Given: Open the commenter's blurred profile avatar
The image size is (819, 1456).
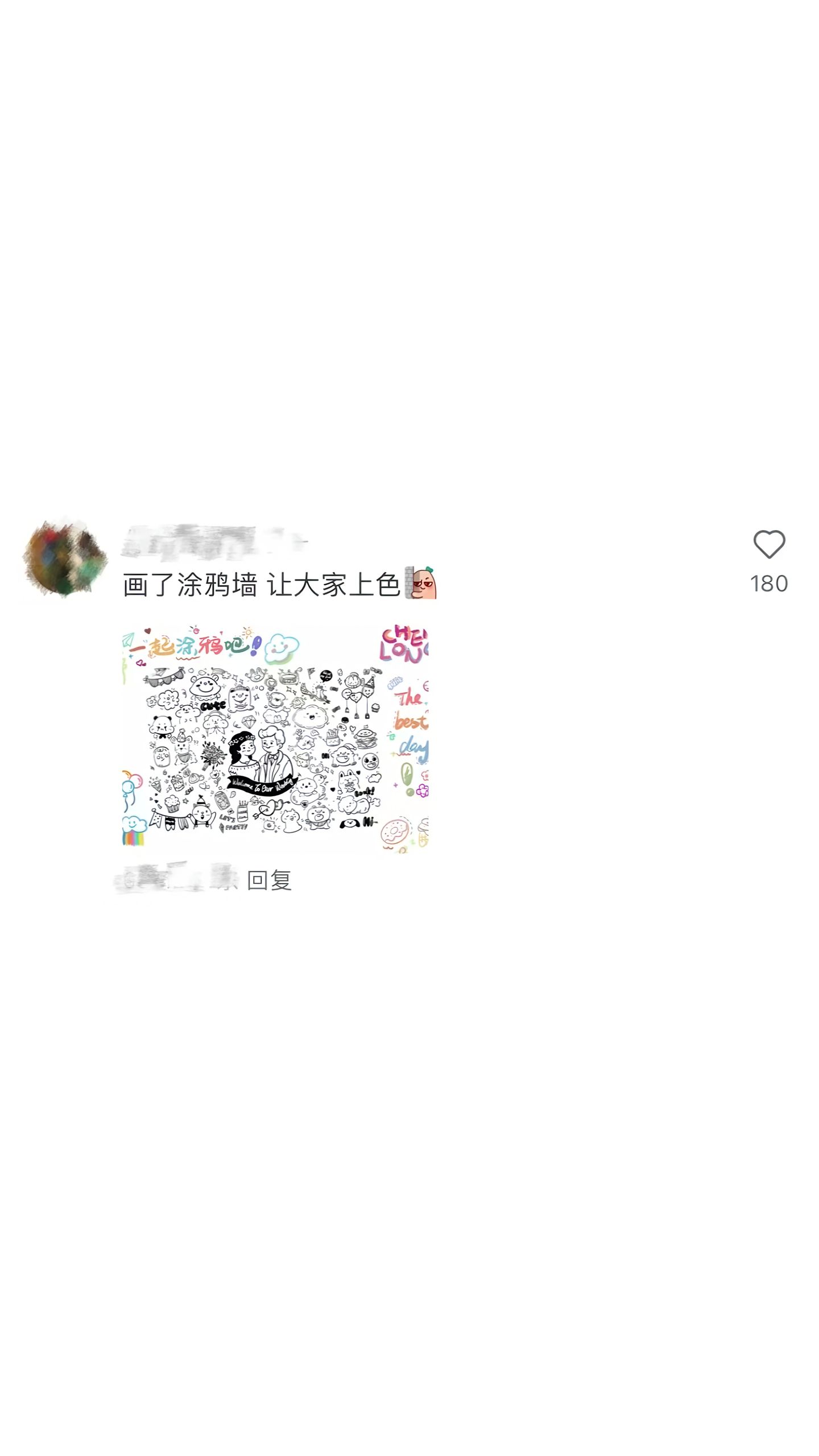Looking at the screenshot, I should click(x=64, y=558).
